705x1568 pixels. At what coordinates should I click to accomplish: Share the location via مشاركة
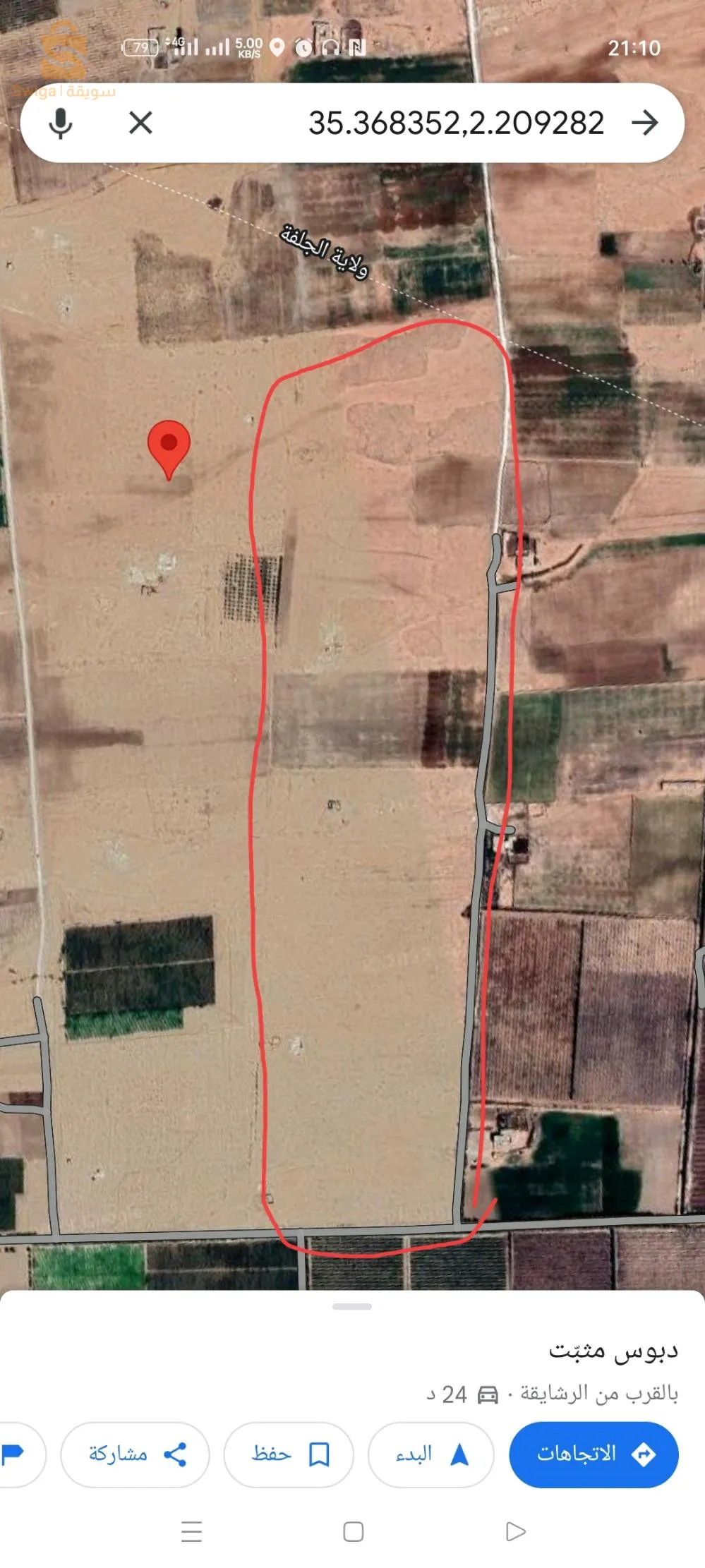(x=135, y=1454)
